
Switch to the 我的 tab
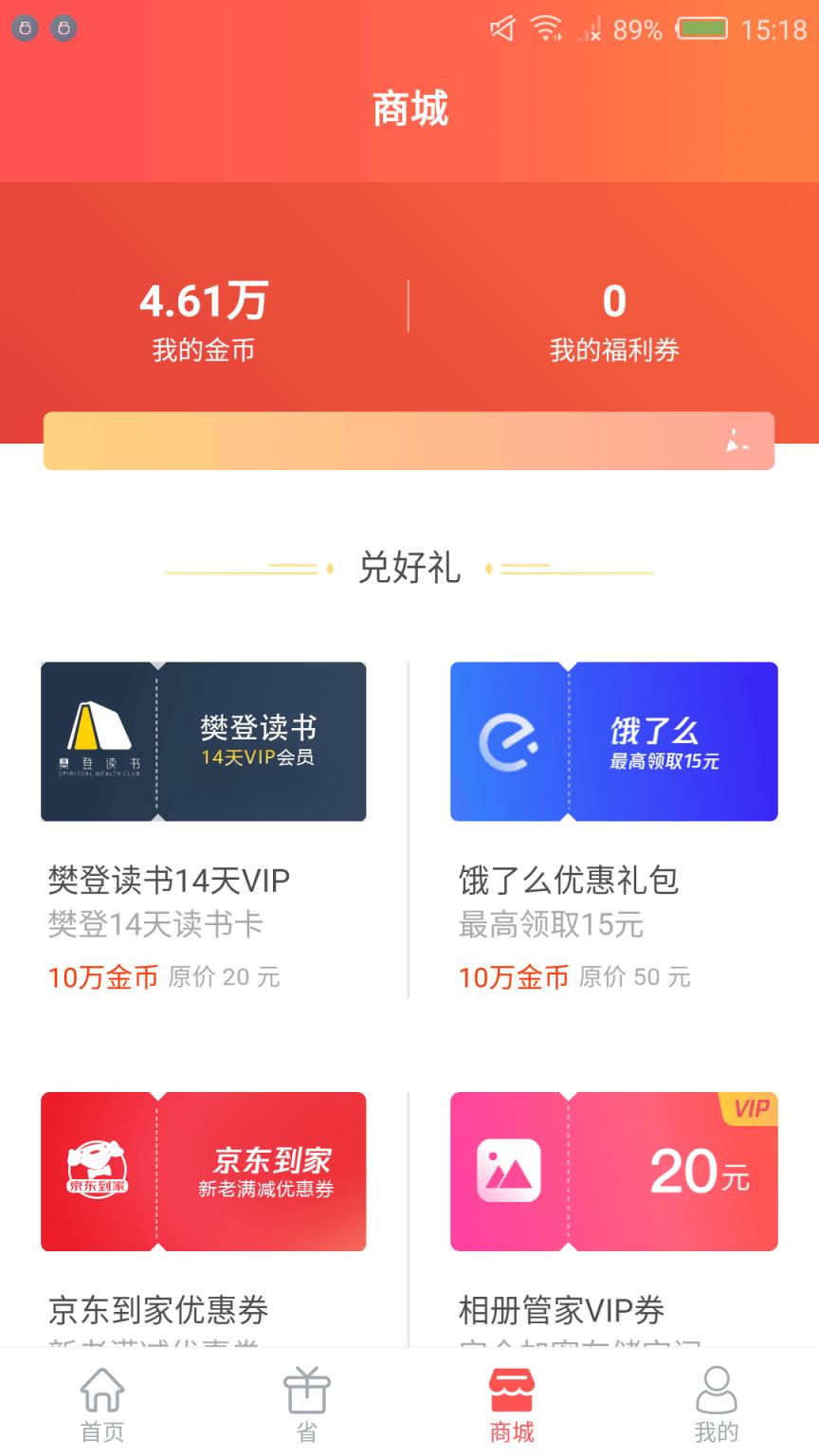tap(717, 1403)
